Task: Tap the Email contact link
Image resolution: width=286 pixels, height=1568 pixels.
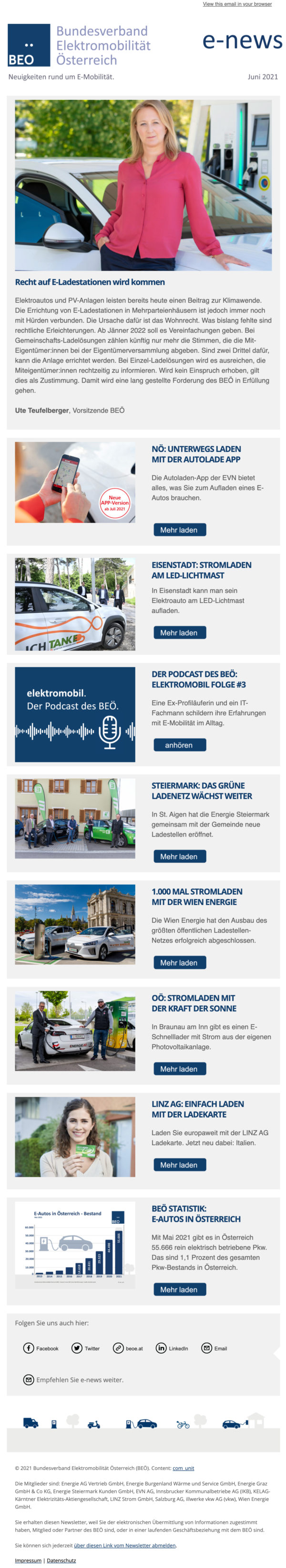Action: (214, 1348)
